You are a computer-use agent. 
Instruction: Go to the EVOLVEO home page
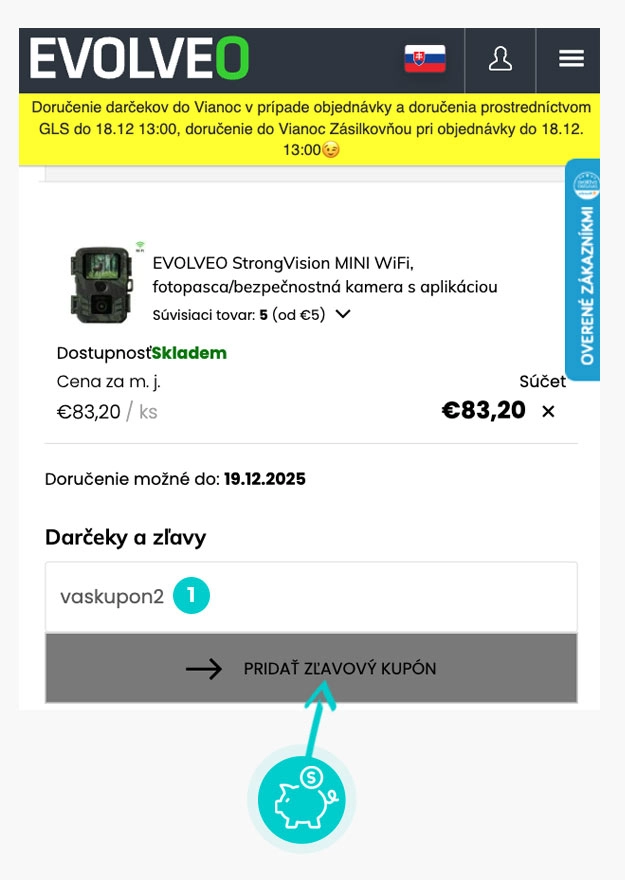tap(139, 59)
